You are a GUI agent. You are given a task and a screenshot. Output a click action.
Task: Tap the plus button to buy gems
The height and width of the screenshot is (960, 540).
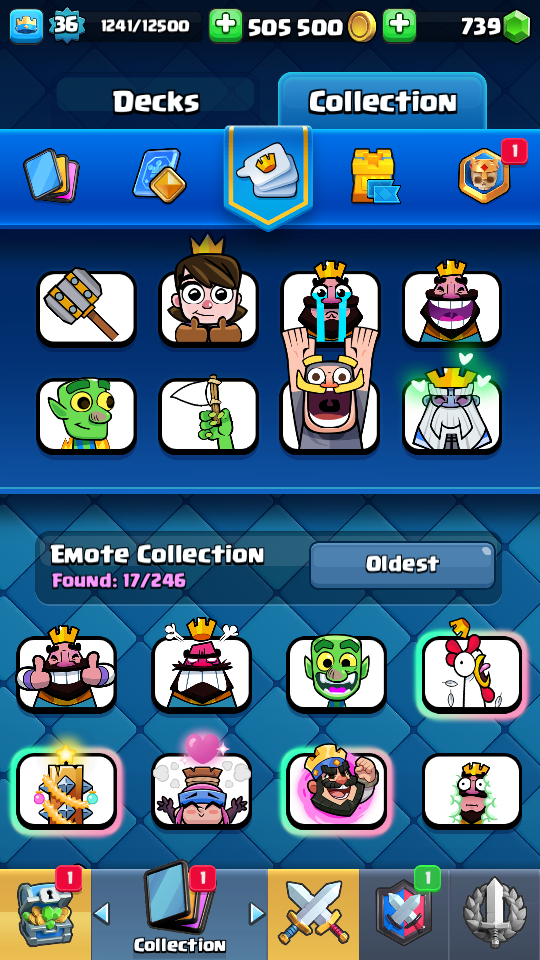click(x=399, y=26)
